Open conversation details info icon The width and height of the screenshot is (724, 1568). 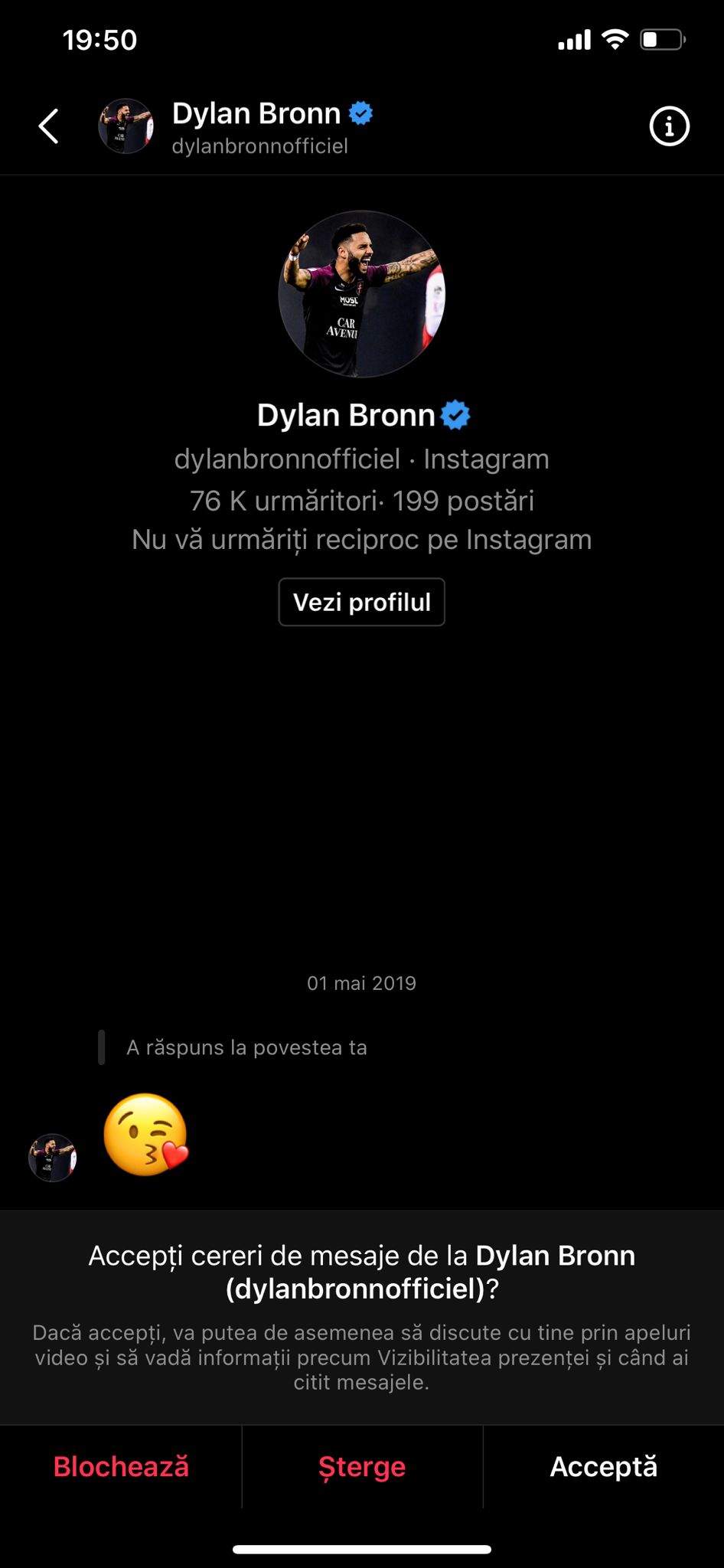[x=669, y=126]
